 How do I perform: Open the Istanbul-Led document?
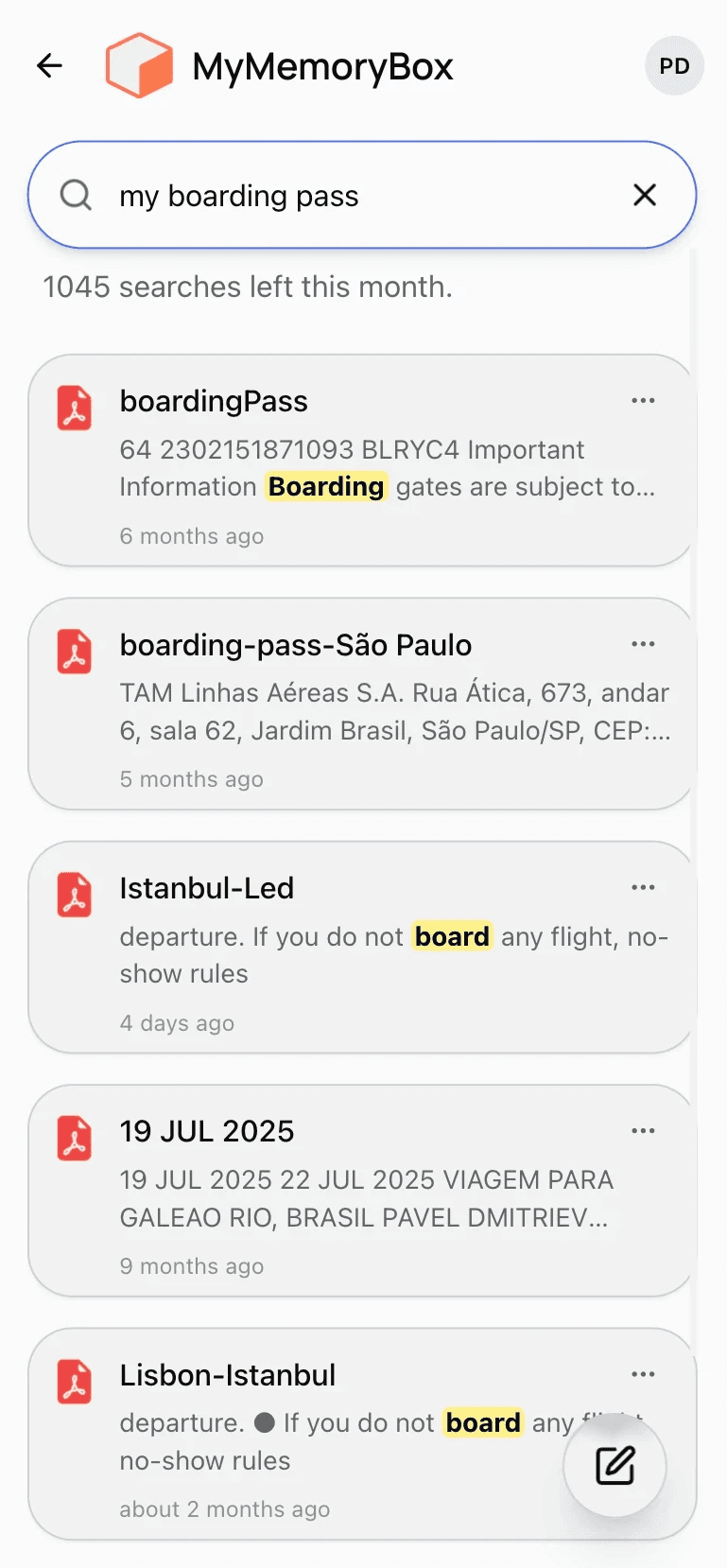(x=362, y=947)
